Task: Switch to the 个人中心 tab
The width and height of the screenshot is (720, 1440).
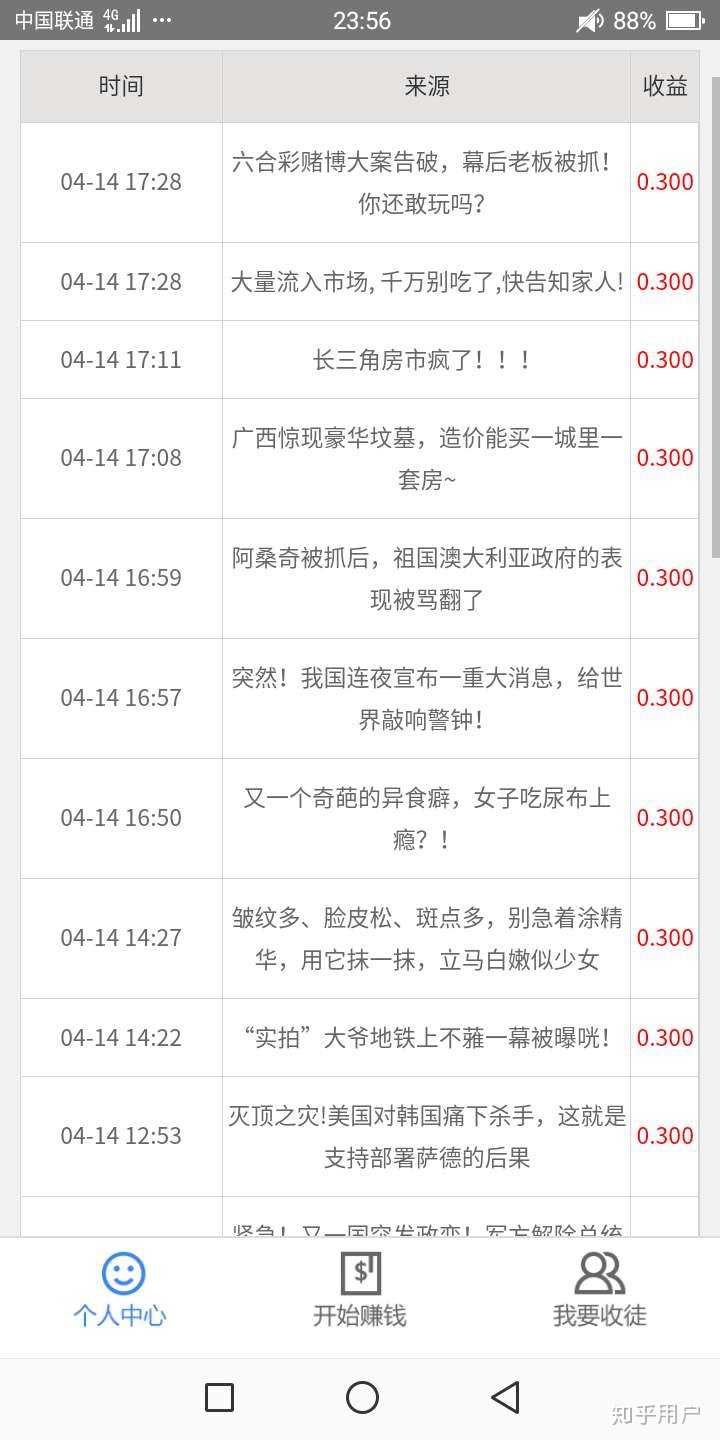Action: 121,1290
